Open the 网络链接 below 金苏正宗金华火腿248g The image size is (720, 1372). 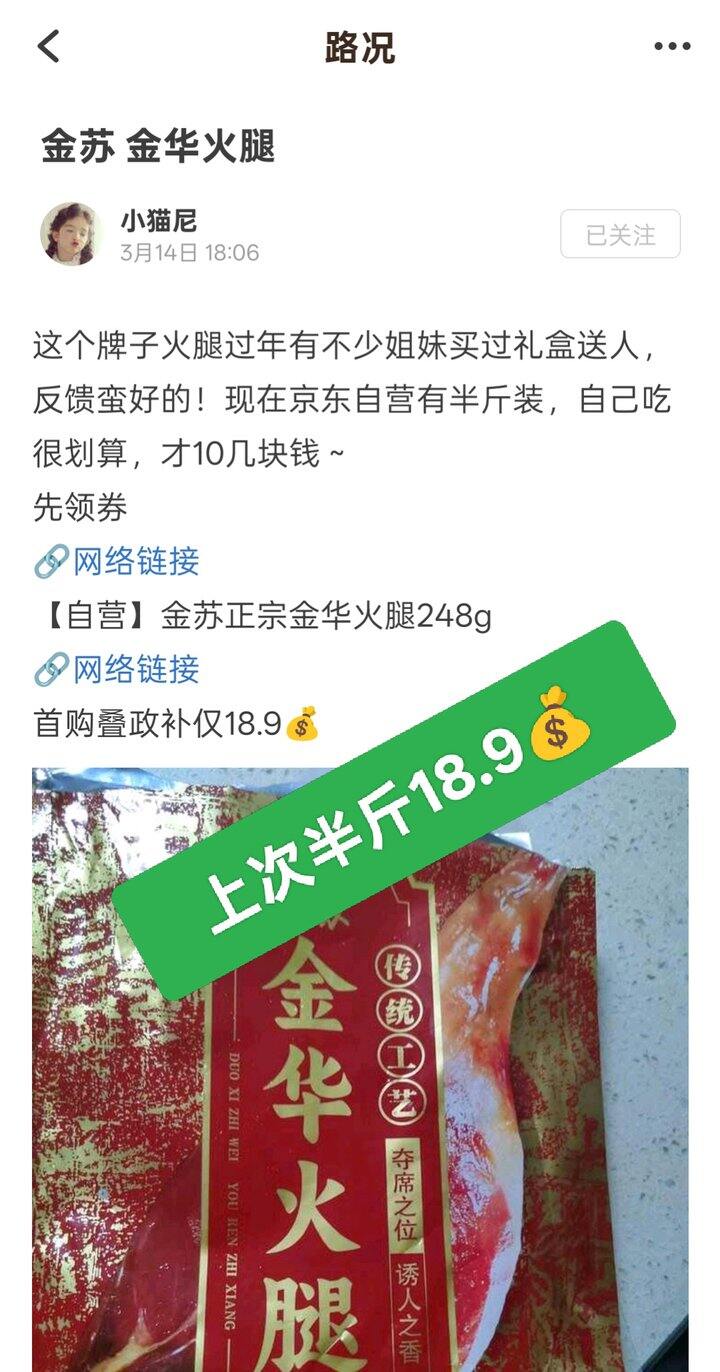117,669
